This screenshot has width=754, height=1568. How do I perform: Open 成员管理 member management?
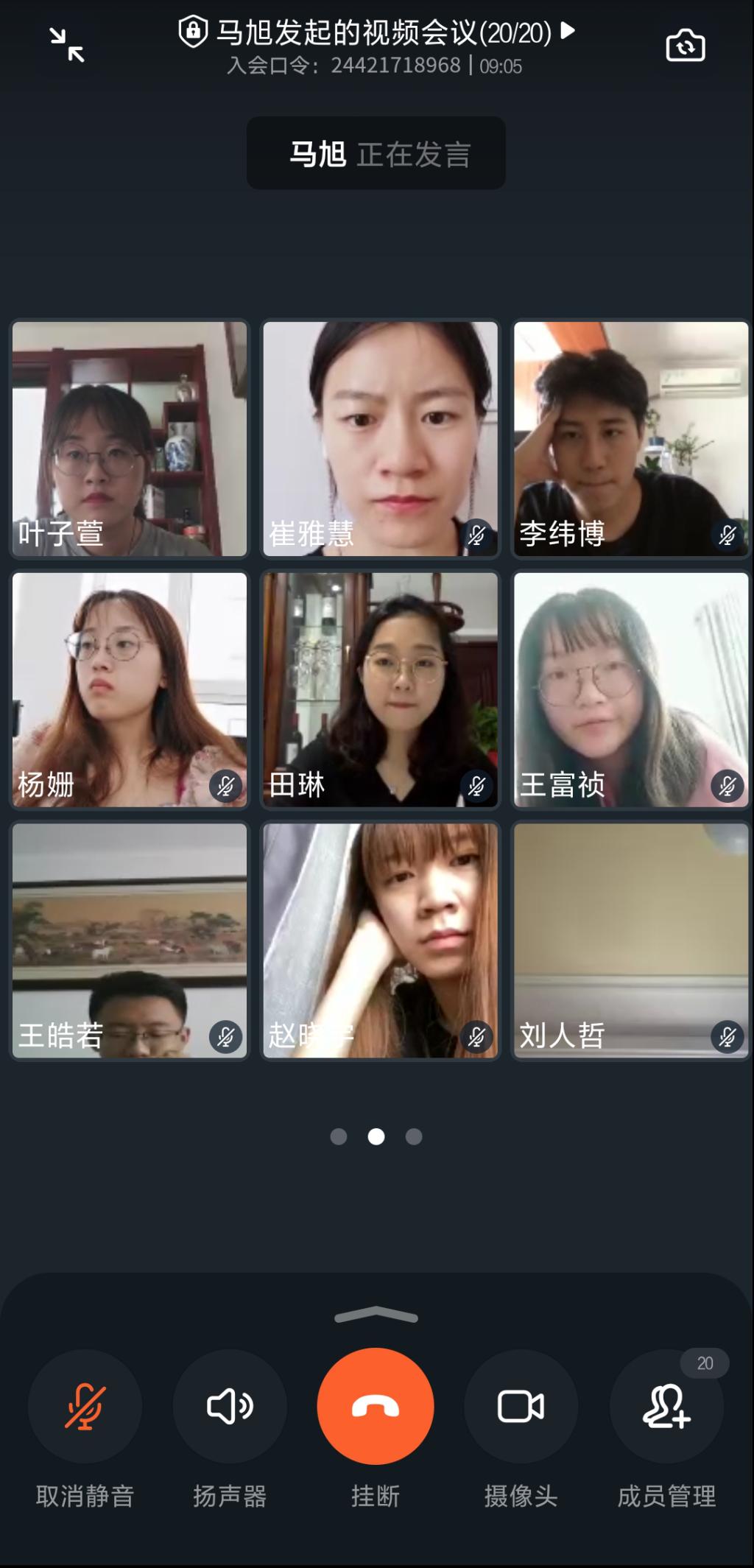666,1407
